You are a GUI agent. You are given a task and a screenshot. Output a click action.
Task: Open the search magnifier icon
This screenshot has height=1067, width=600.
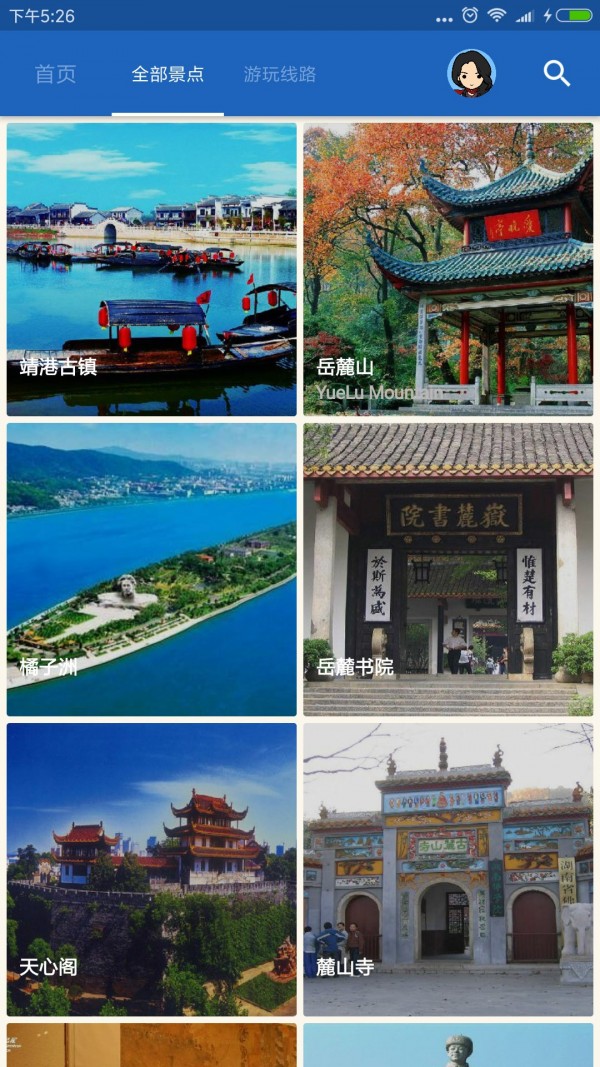click(556, 73)
